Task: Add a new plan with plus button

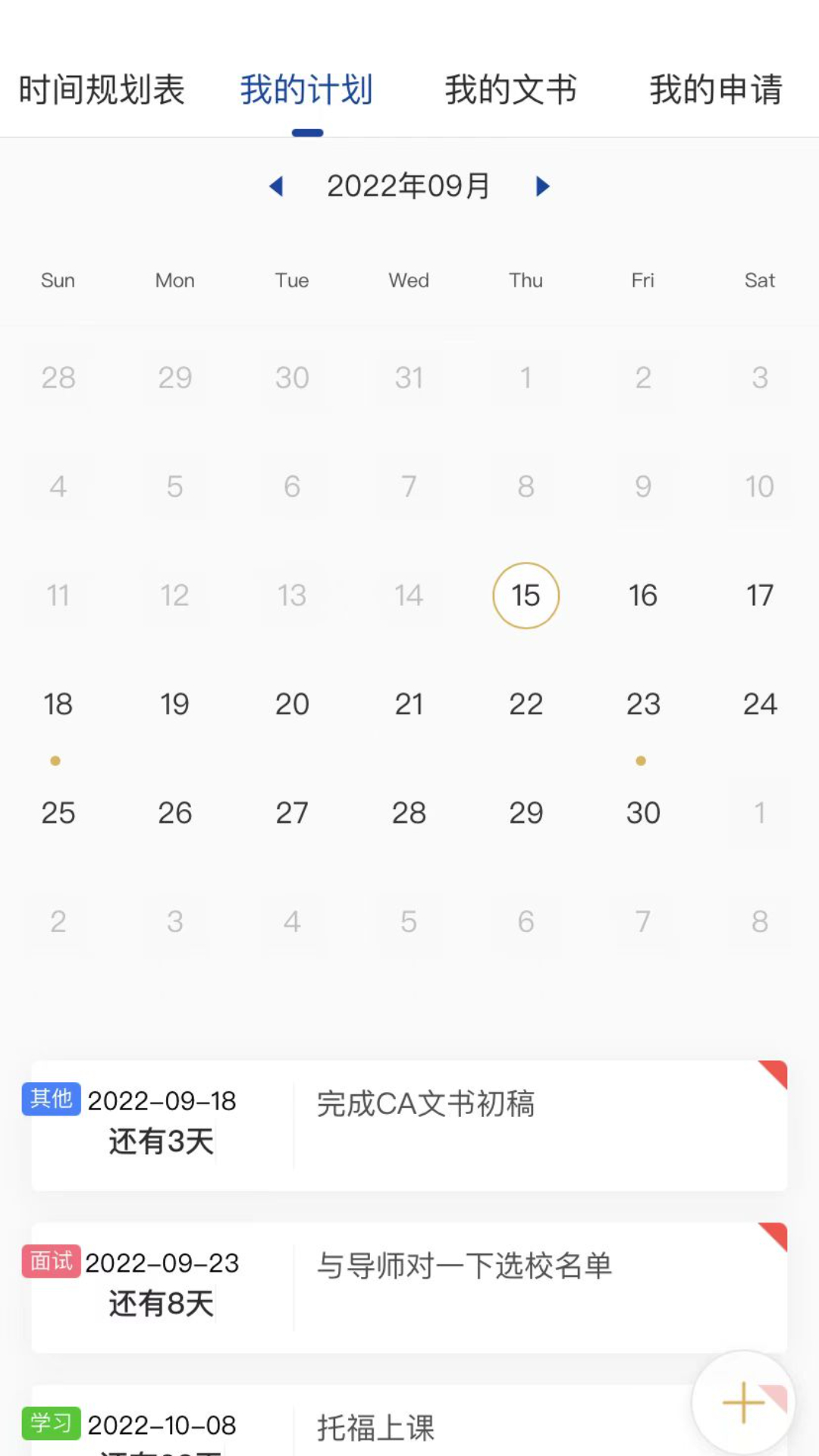Action: pos(743,1402)
